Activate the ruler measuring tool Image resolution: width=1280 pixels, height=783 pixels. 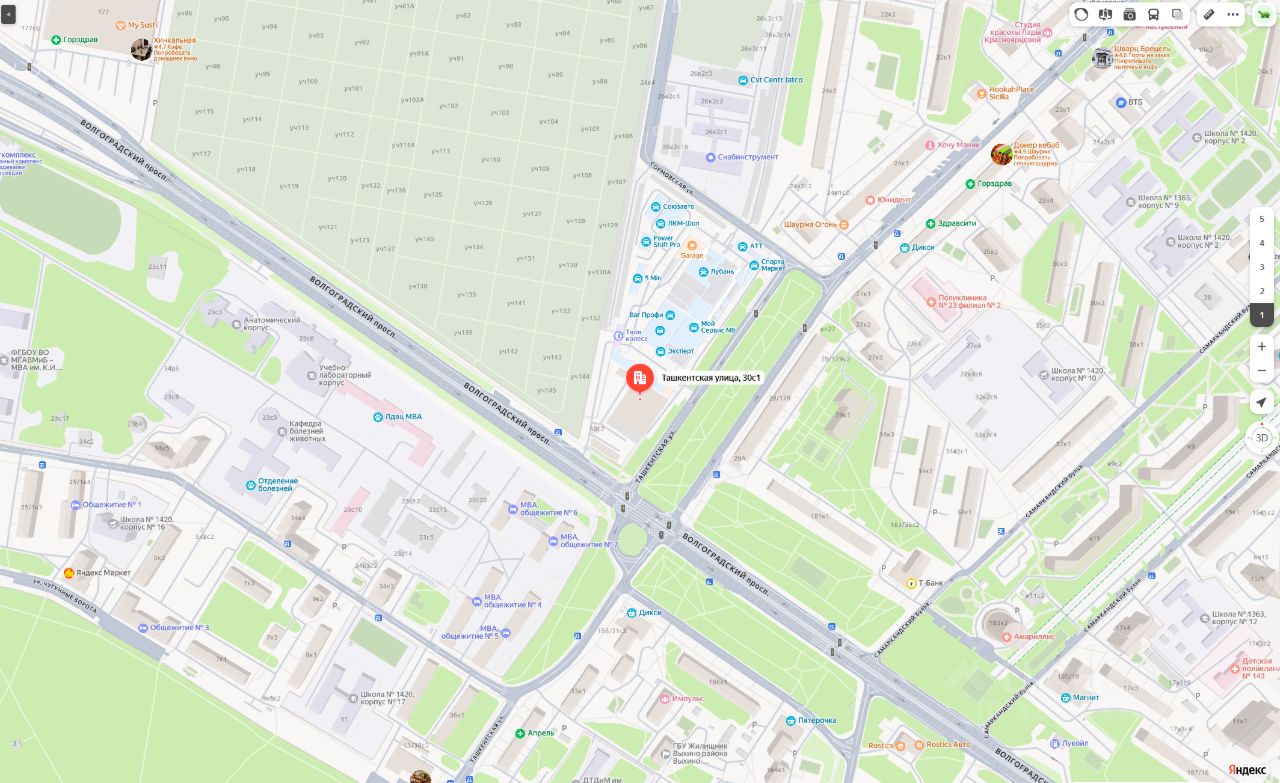point(1209,15)
